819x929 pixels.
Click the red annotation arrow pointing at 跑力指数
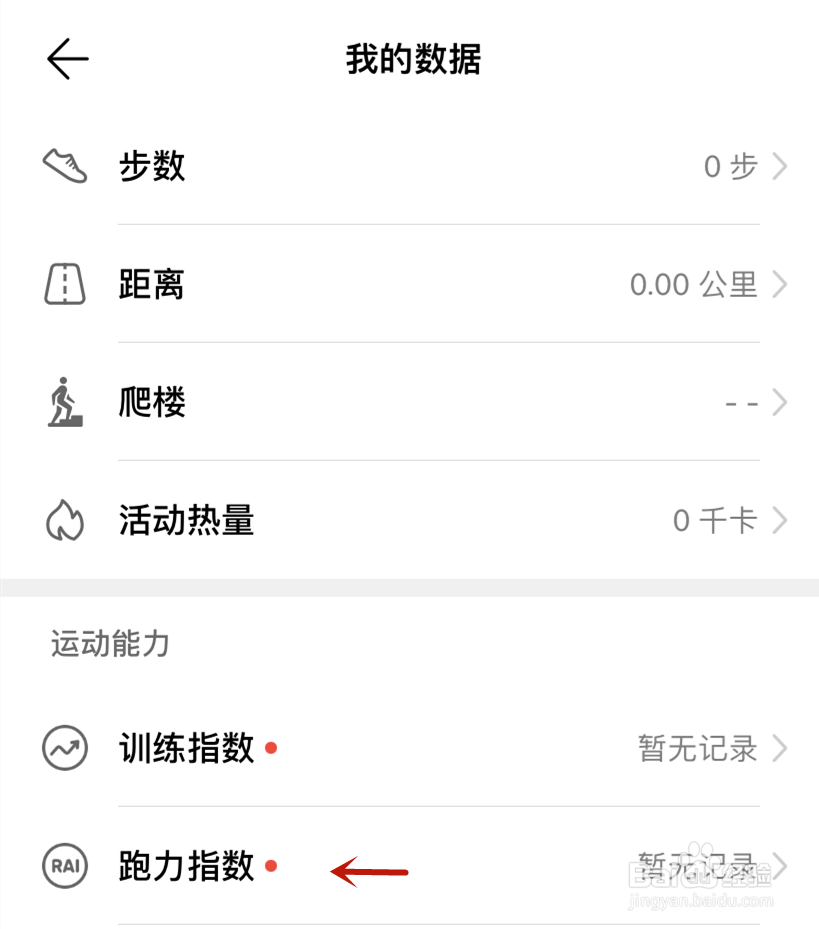point(370,870)
